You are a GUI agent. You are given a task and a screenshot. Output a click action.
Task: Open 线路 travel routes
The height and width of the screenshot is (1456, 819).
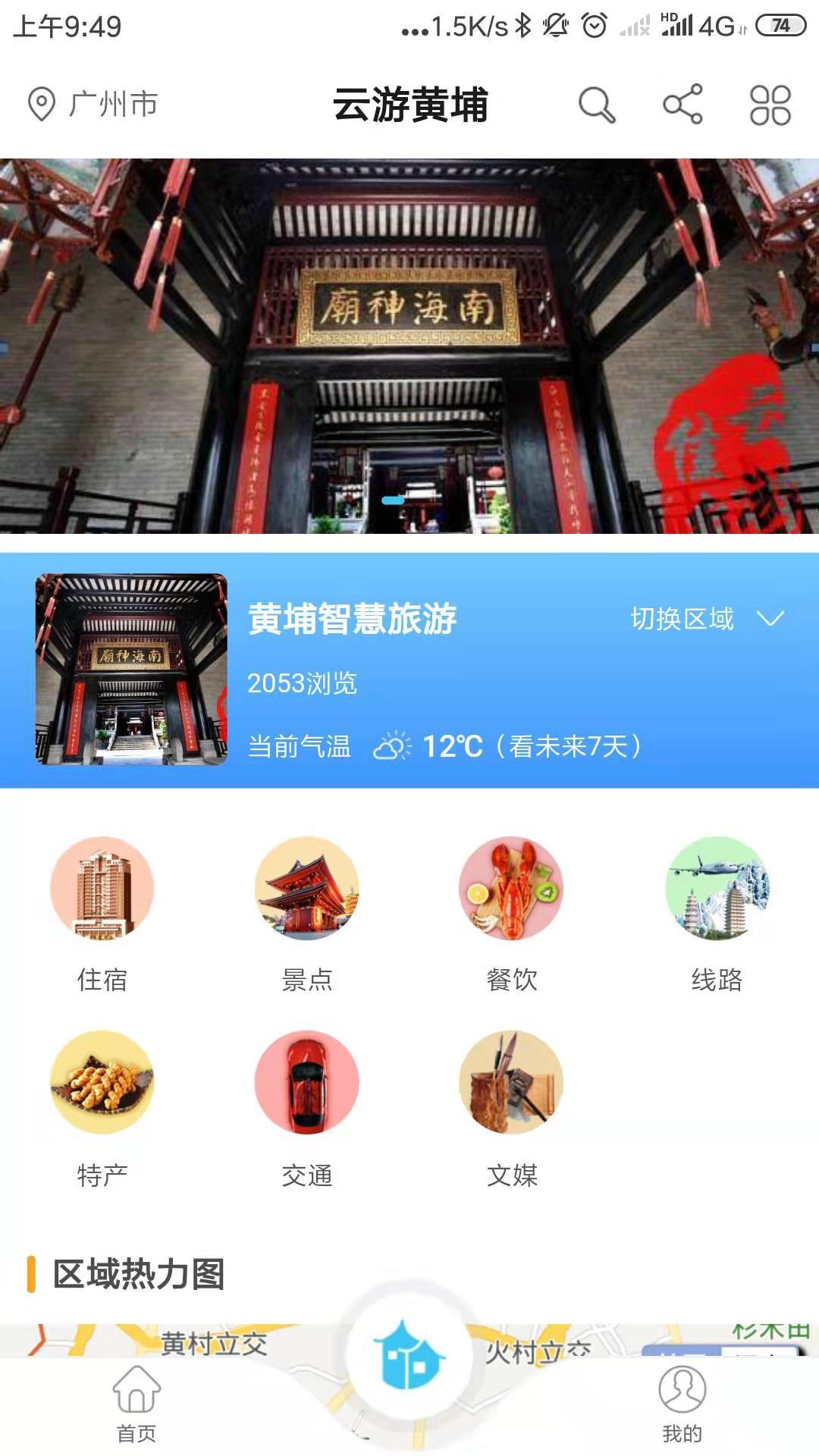717,914
